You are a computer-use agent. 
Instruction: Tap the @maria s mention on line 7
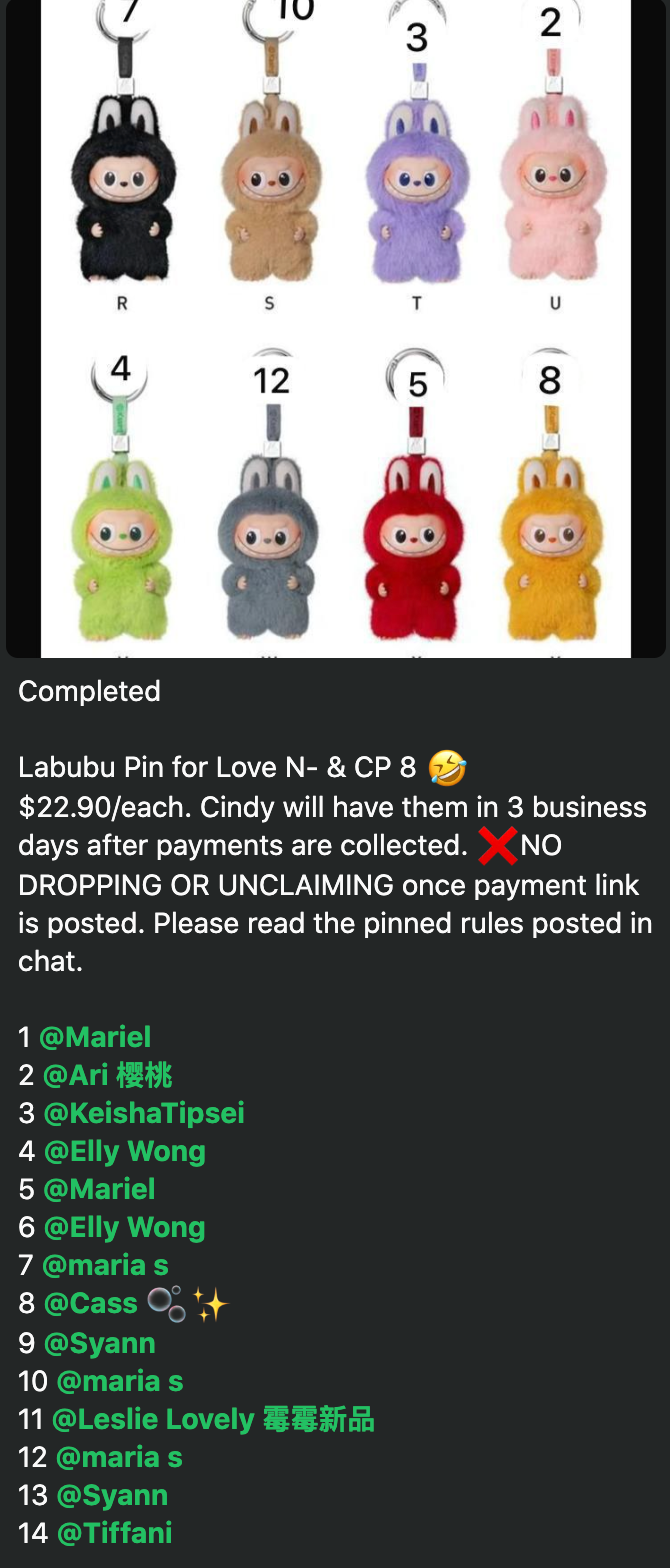point(105,1265)
